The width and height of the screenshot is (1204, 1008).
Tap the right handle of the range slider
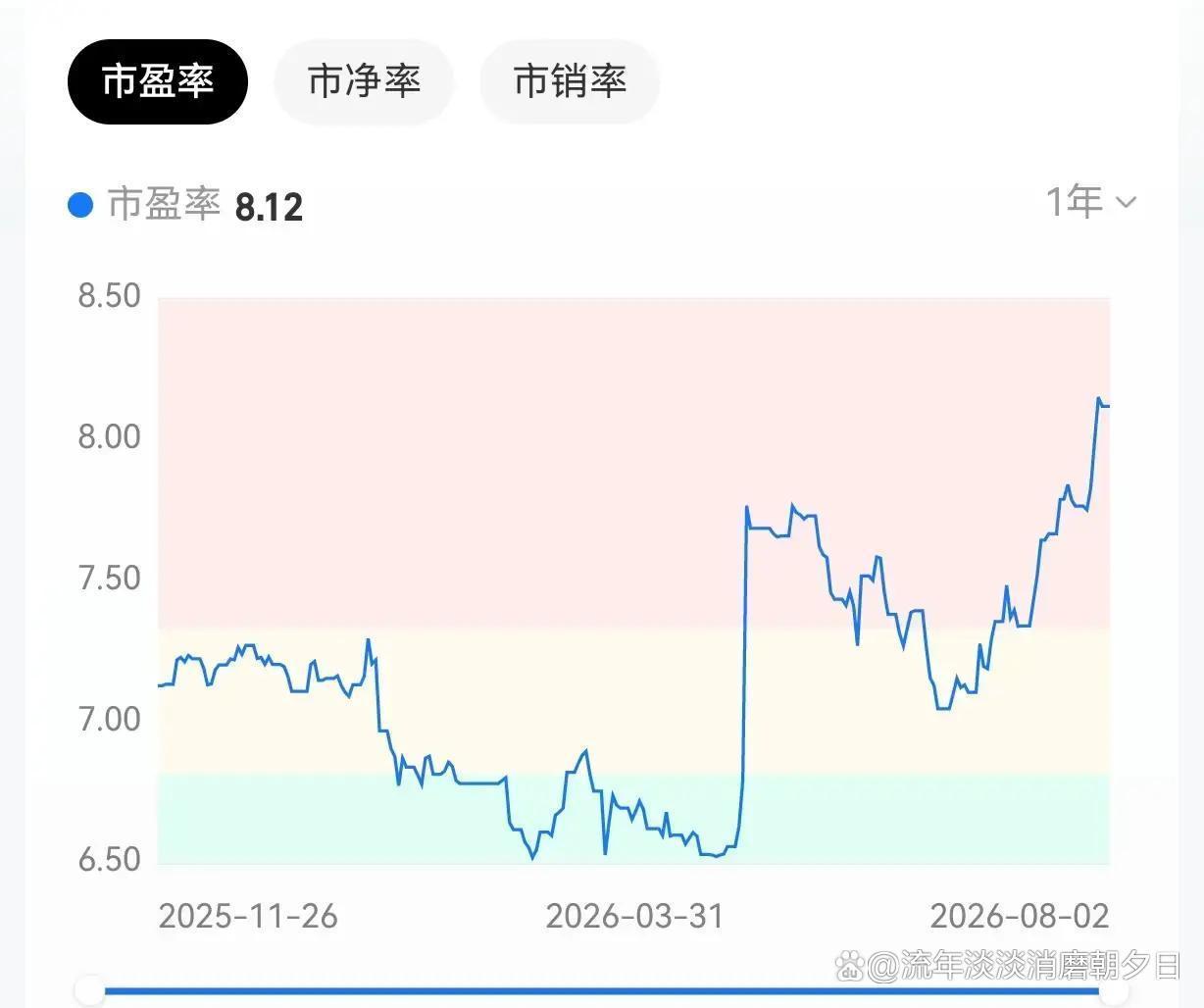click(1114, 990)
